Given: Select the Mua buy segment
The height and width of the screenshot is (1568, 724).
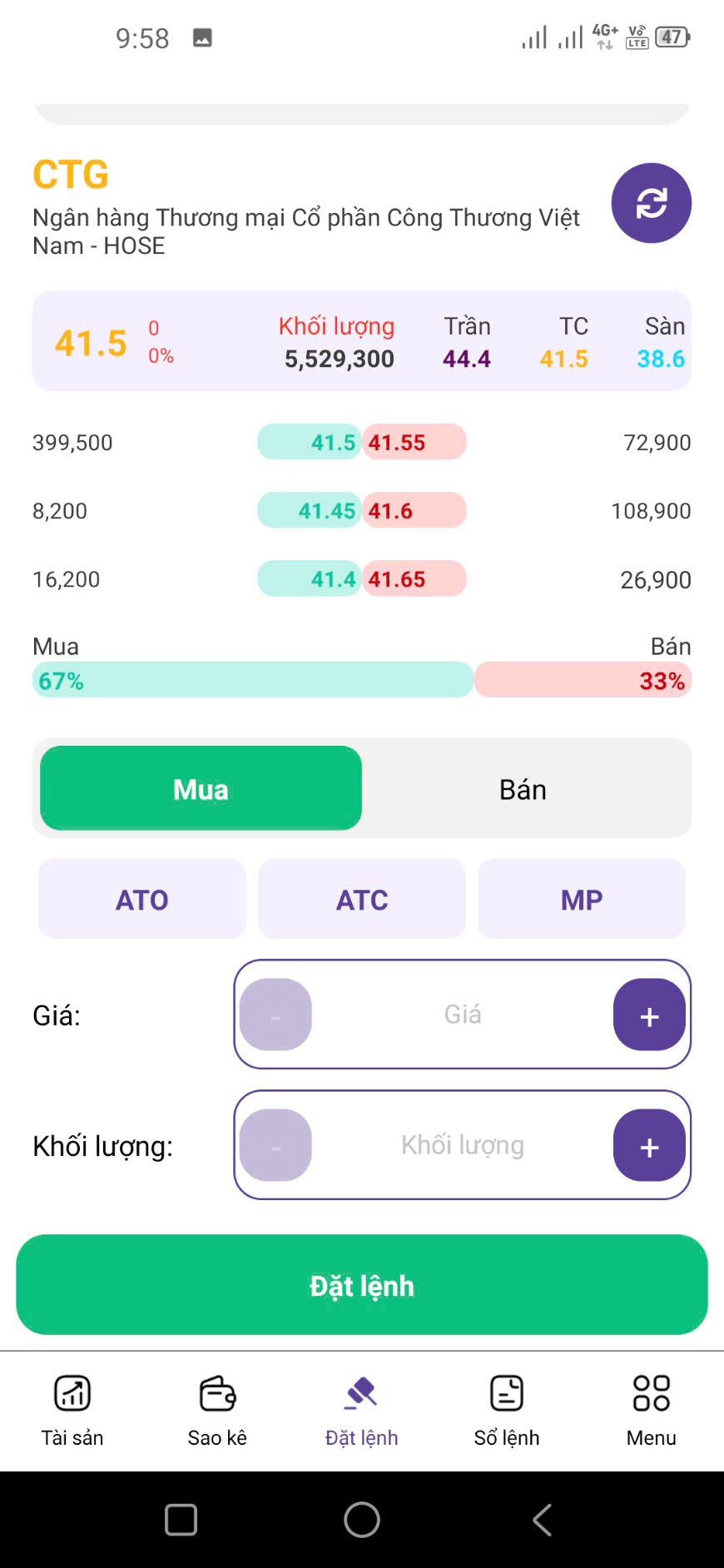Looking at the screenshot, I should [201, 788].
